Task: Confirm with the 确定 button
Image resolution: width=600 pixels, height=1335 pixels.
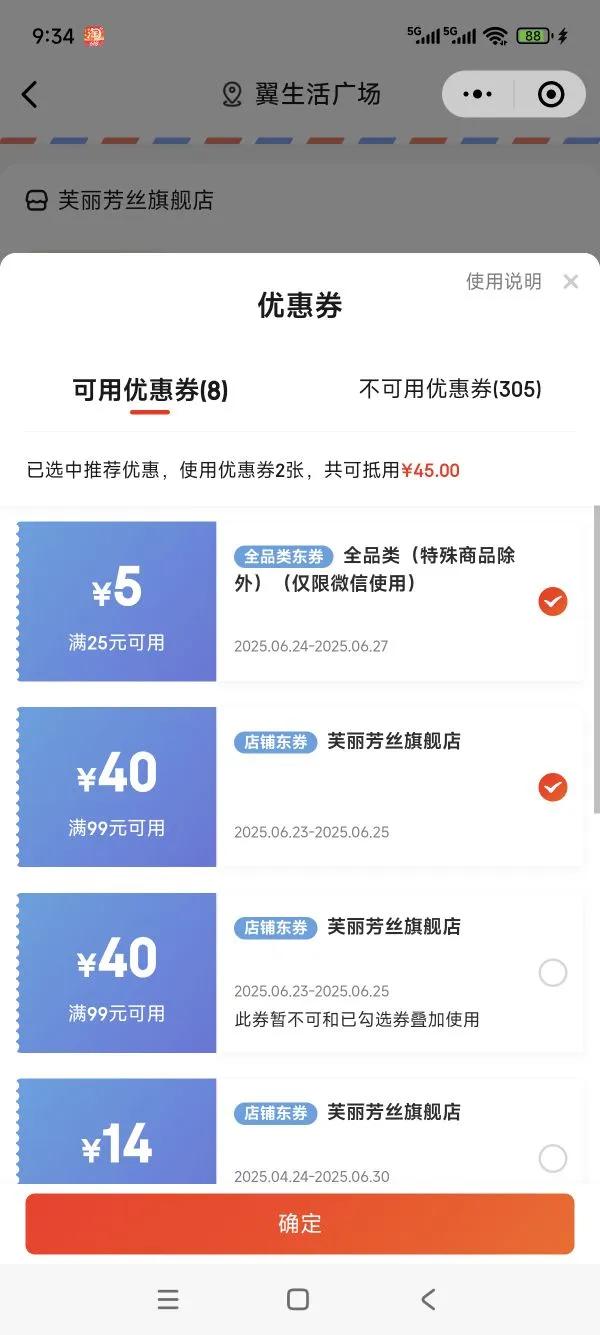Action: tap(300, 1223)
